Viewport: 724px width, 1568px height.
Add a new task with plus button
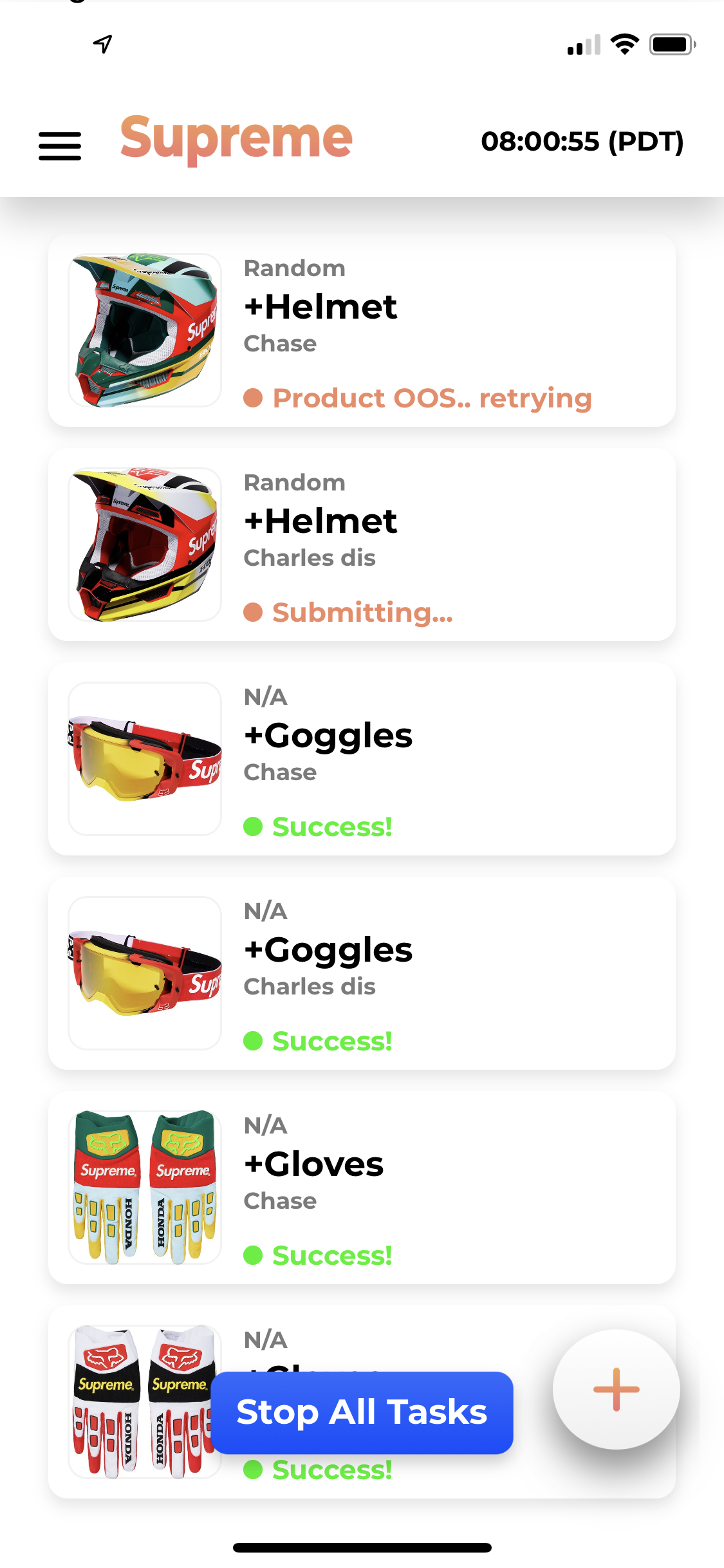[x=616, y=1389]
